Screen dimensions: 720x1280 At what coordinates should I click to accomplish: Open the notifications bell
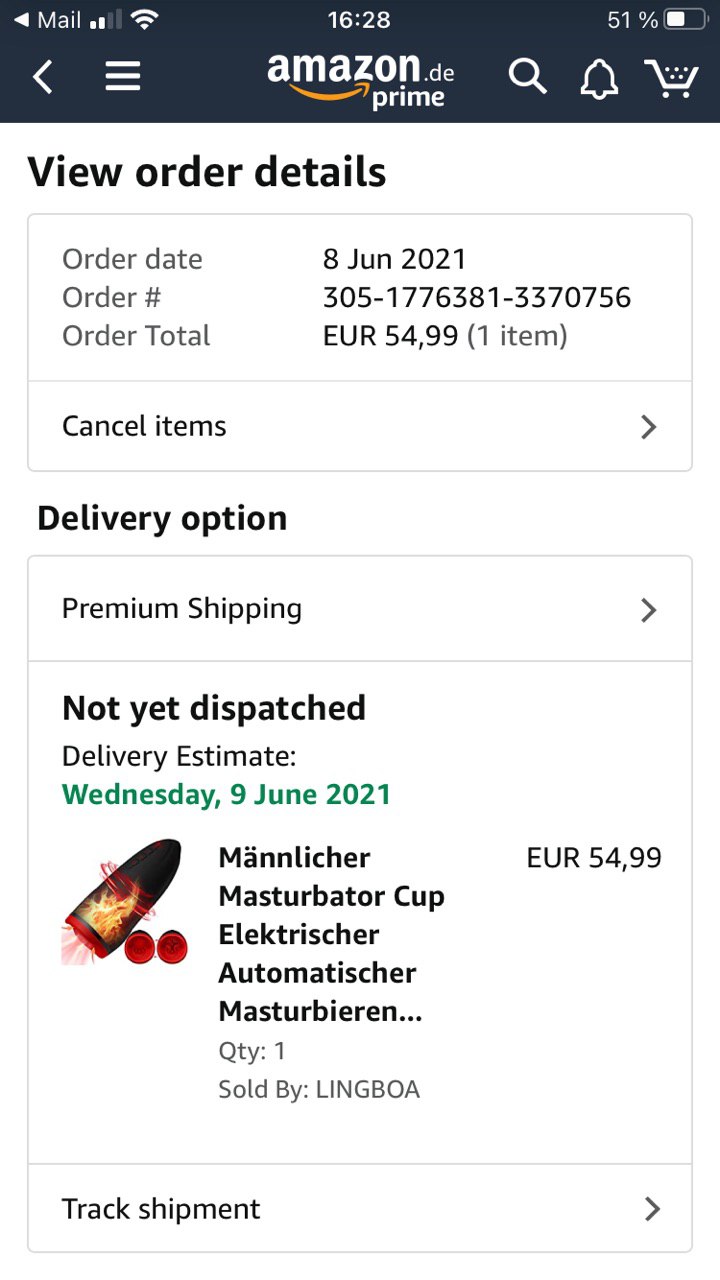(x=599, y=78)
